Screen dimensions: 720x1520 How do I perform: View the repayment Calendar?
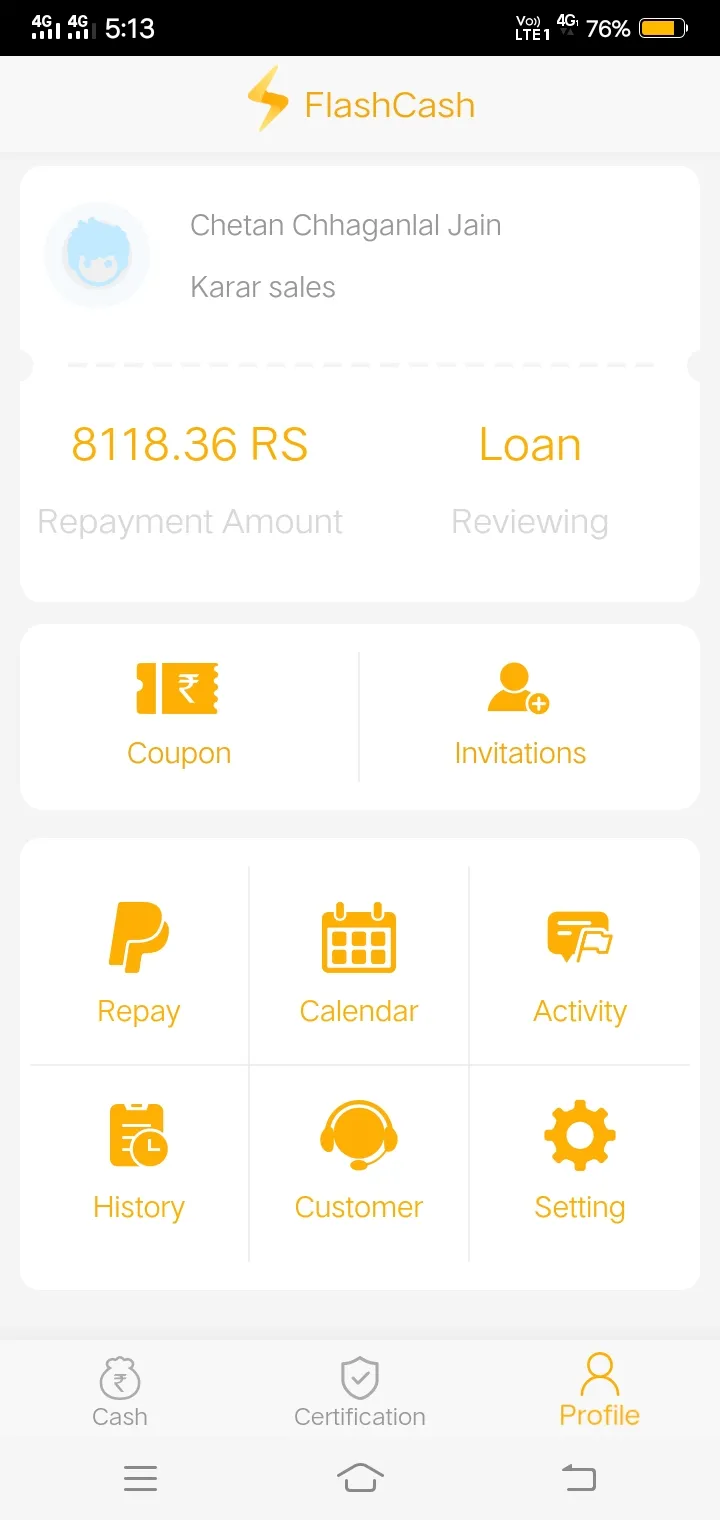point(359,963)
